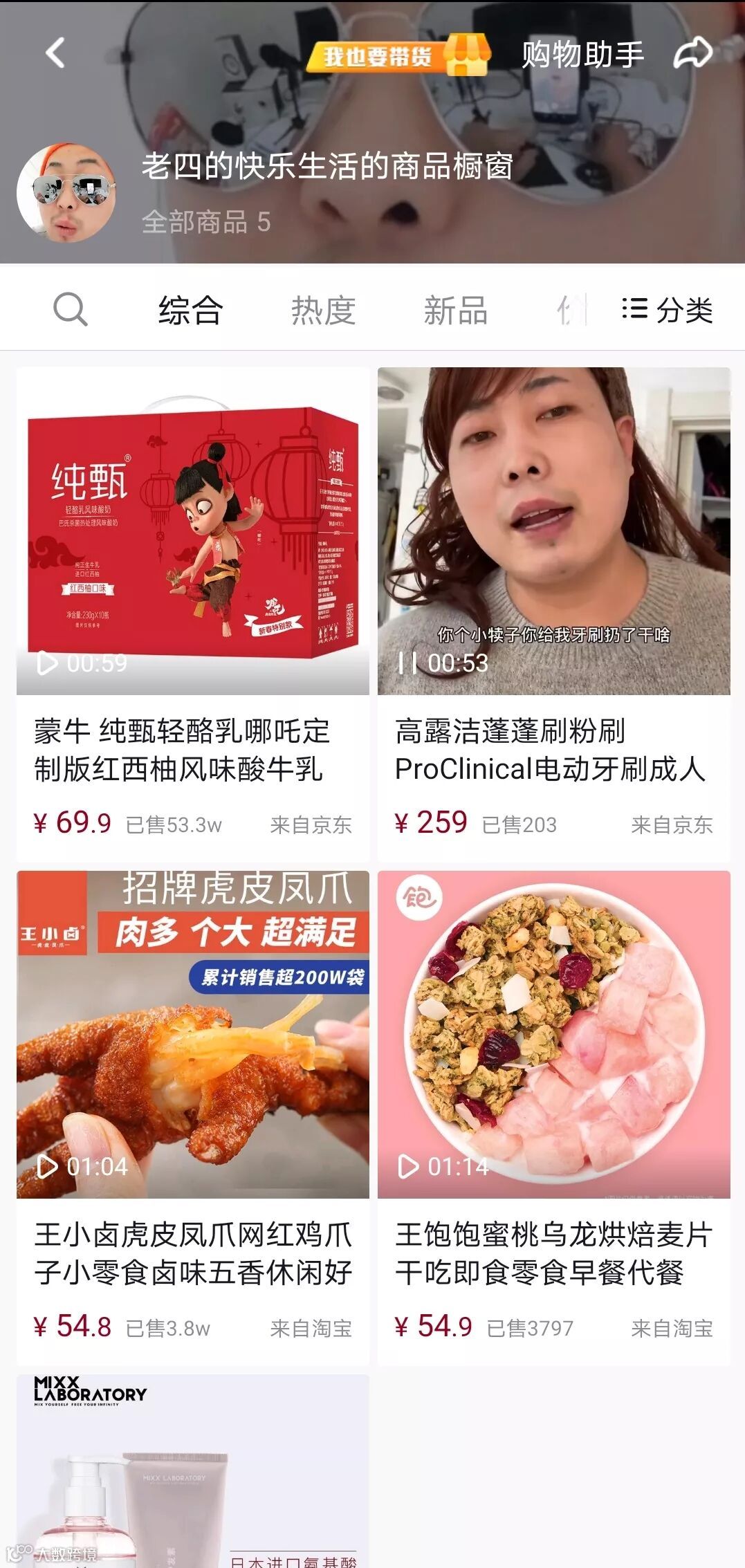This screenshot has height=1568, width=745.
Task: Go back using the top-left arrow
Action: click(x=55, y=53)
